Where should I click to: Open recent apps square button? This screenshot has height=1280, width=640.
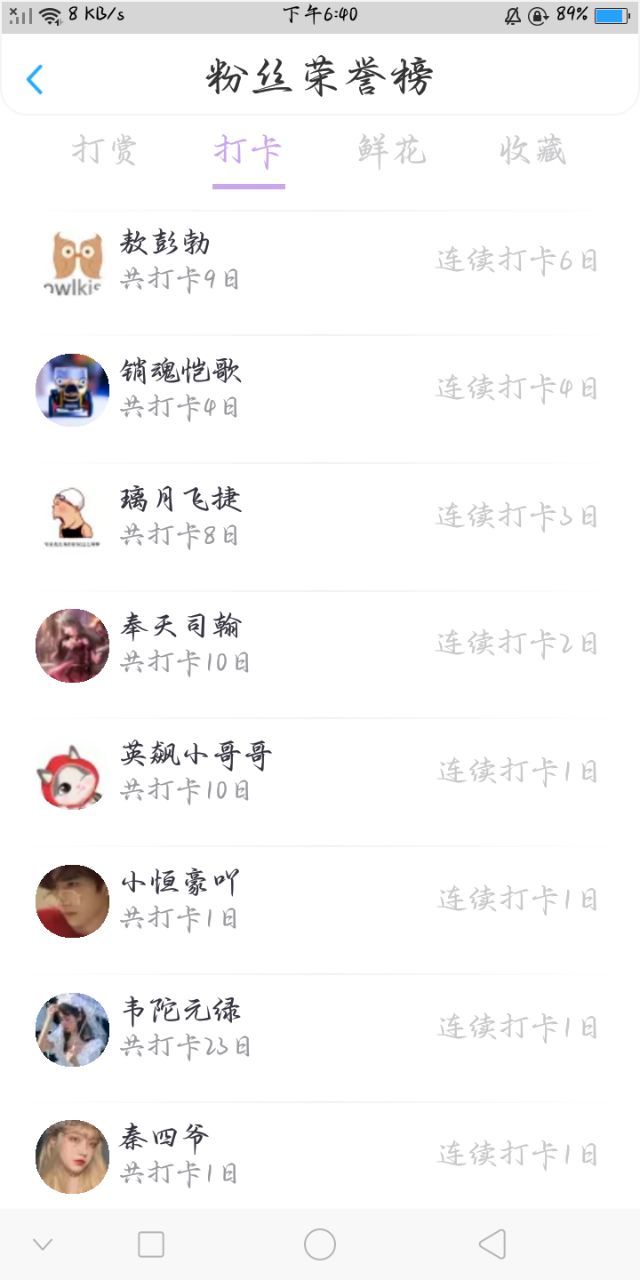point(151,1244)
